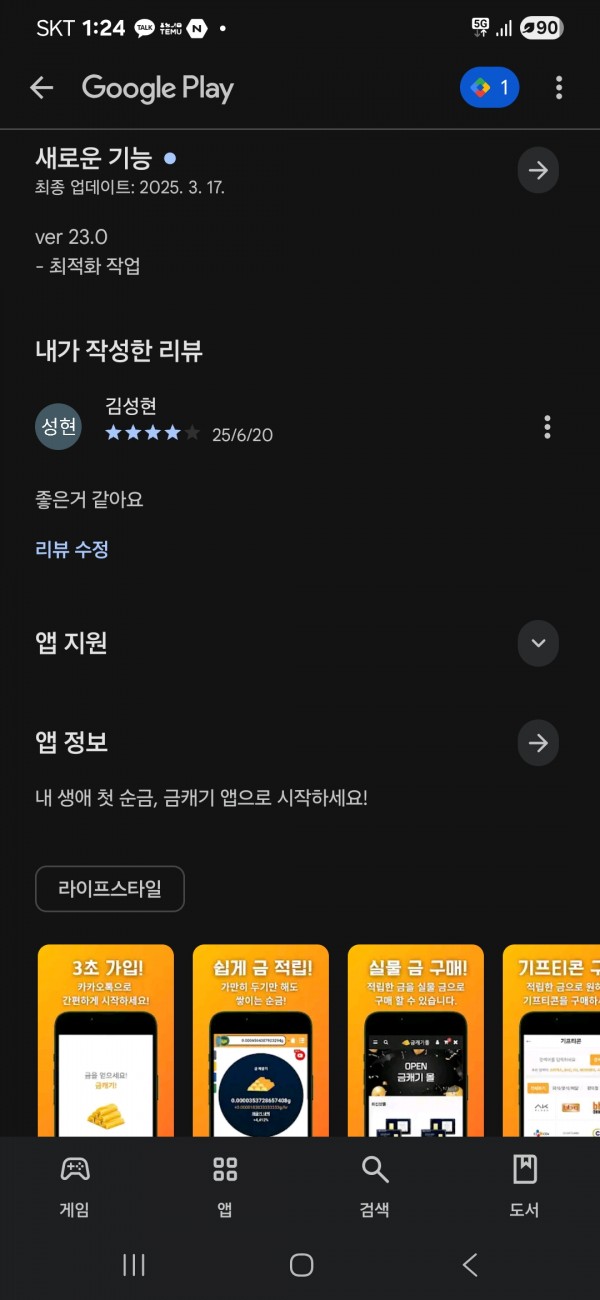Switch to the 게임 tab
The image size is (600, 1300).
click(75, 1187)
